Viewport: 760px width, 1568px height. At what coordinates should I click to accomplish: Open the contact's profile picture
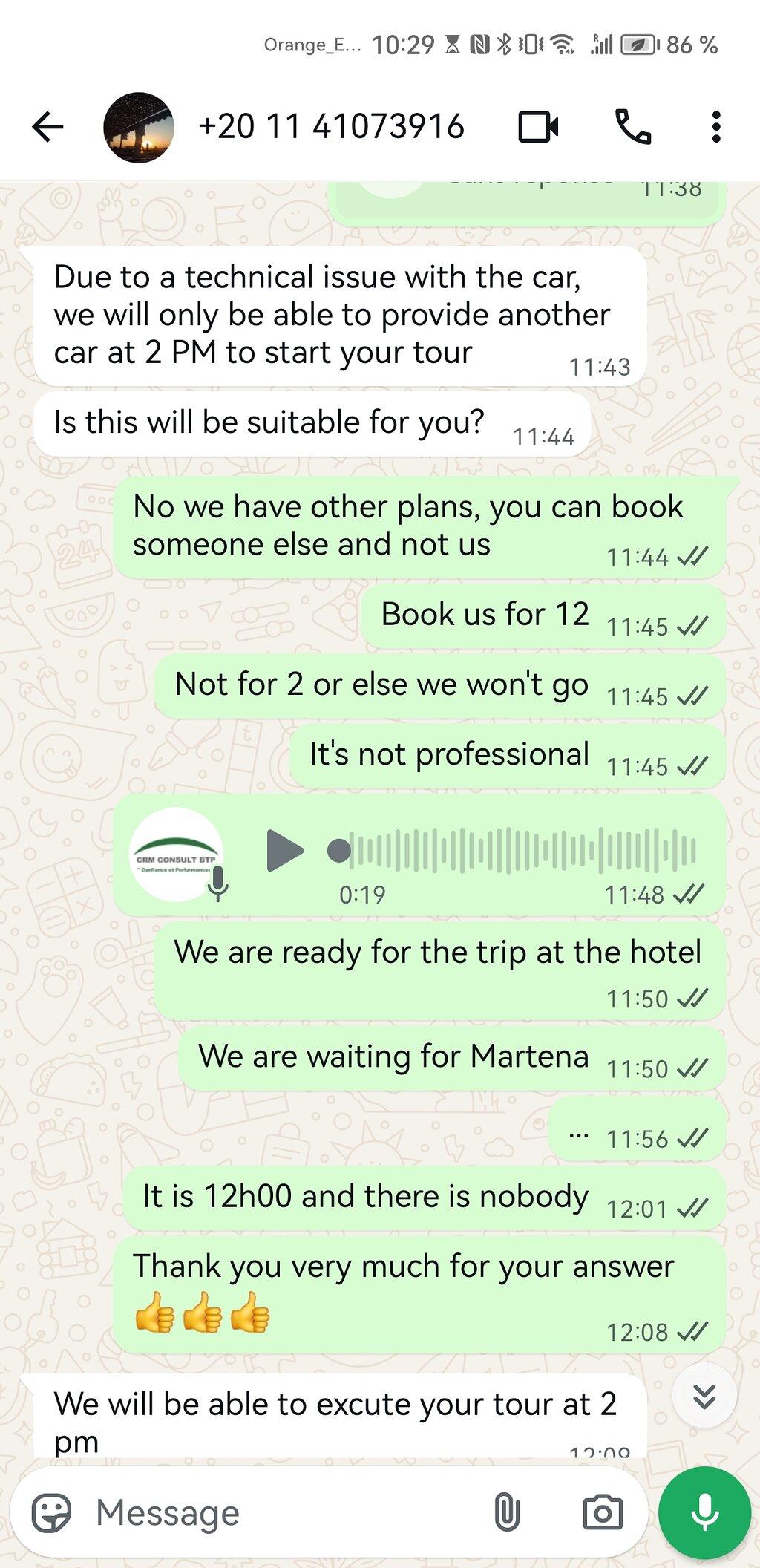pyautogui.click(x=139, y=127)
